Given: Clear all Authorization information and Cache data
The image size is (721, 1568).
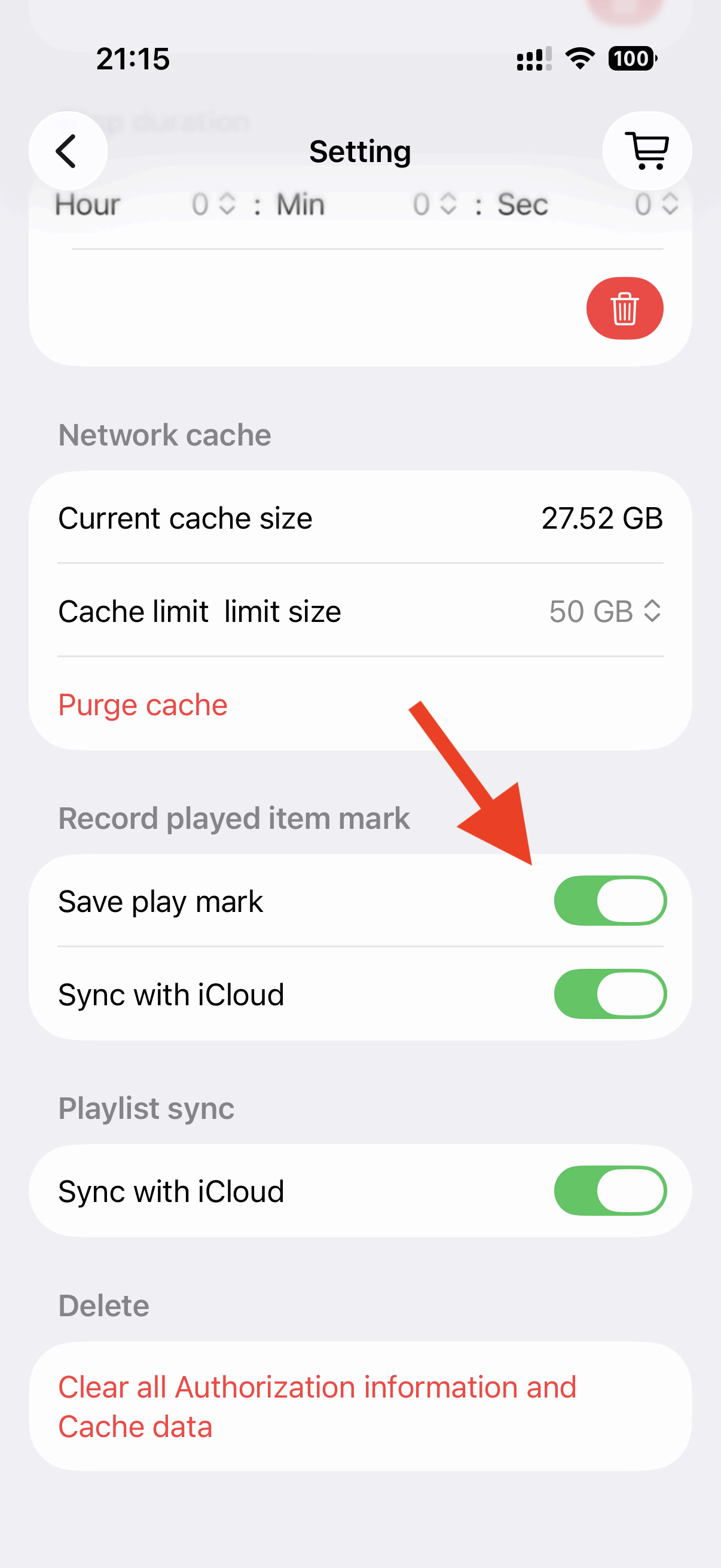Looking at the screenshot, I should click(316, 1406).
